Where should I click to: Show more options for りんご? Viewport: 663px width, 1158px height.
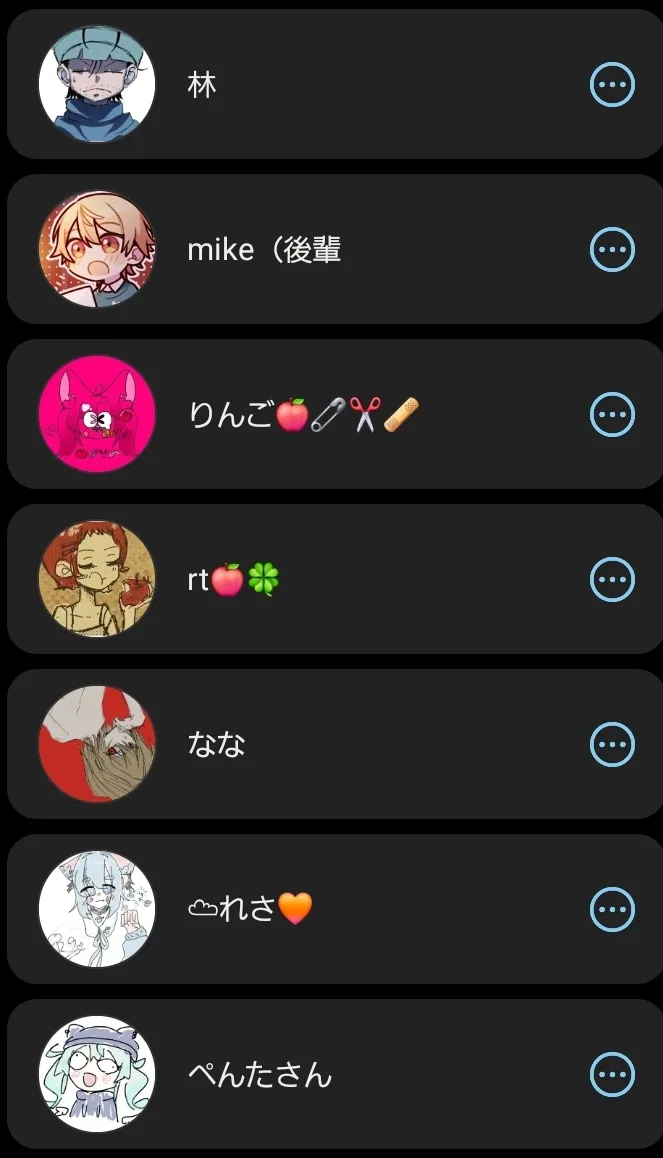(612, 414)
